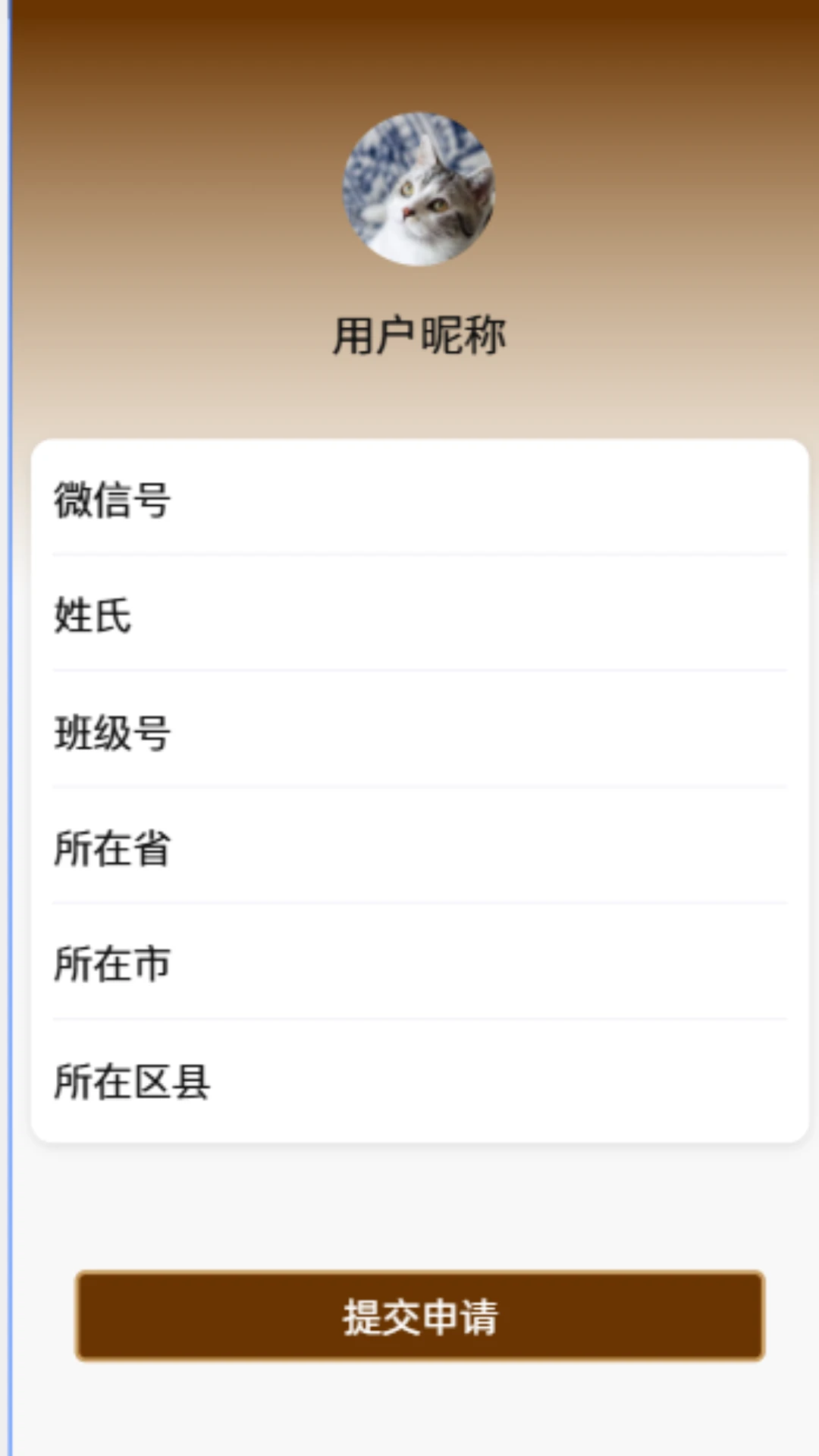Click the 用户昵称 nickname label
This screenshot has height=1456, width=819.
pos(419,334)
